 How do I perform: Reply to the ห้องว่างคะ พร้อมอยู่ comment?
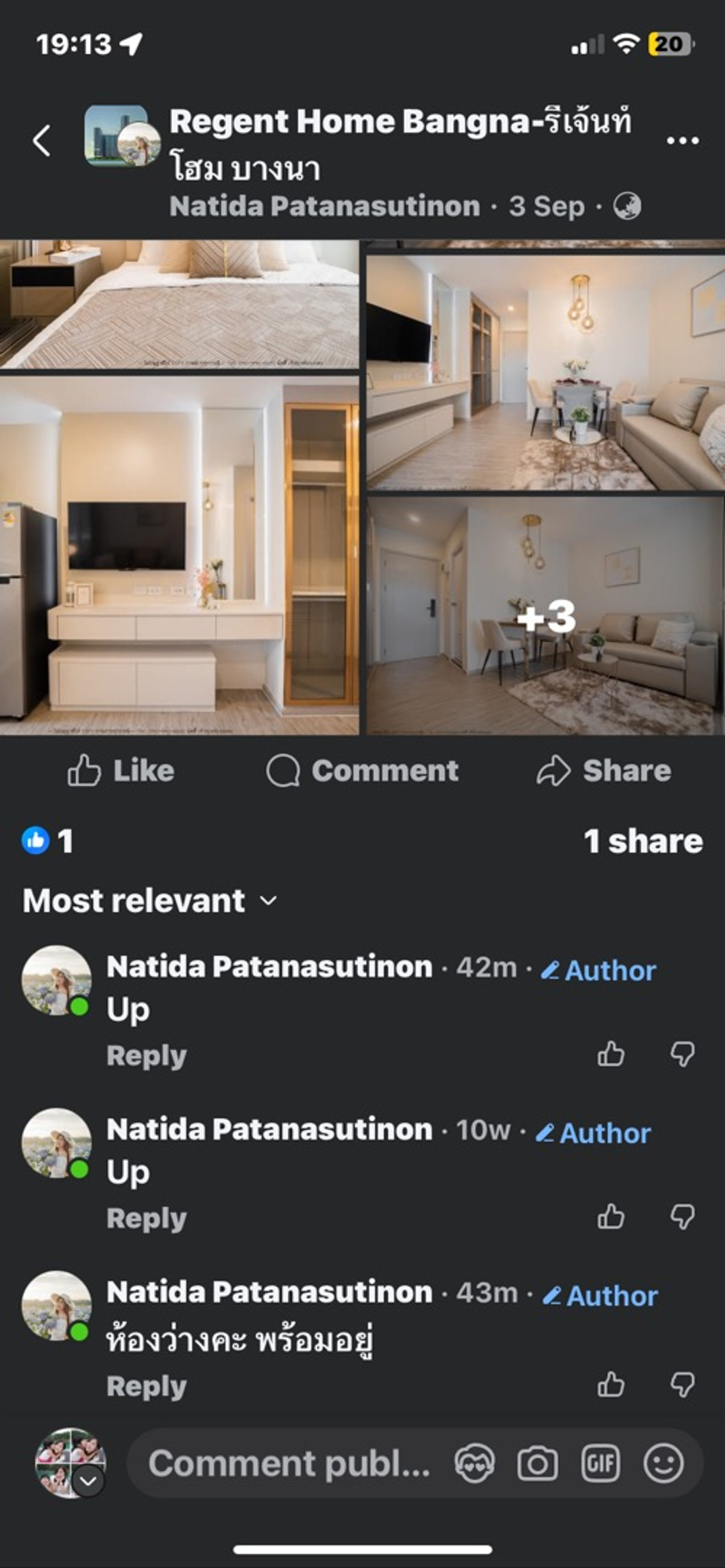pos(146,1386)
